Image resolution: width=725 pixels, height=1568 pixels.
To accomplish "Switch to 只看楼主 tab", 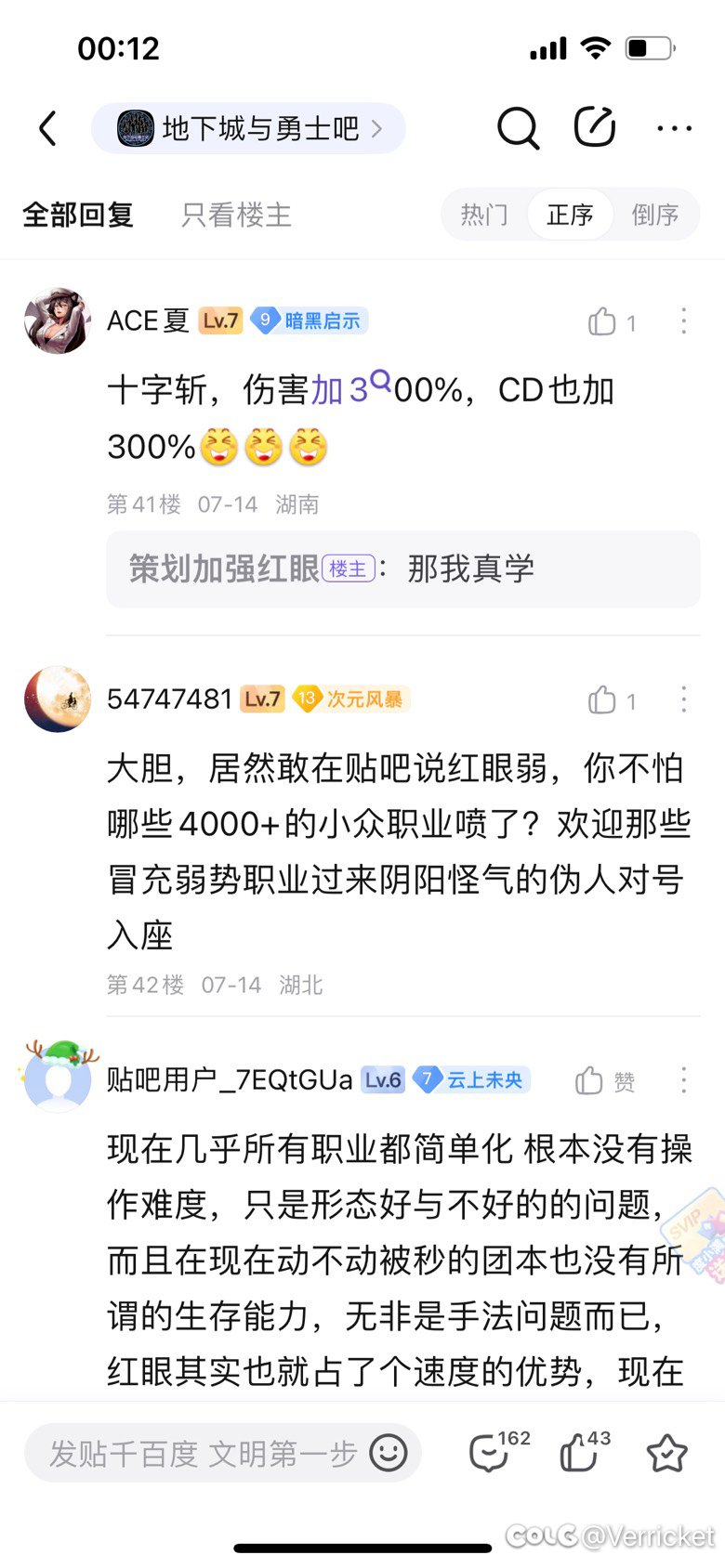I will click(x=236, y=215).
